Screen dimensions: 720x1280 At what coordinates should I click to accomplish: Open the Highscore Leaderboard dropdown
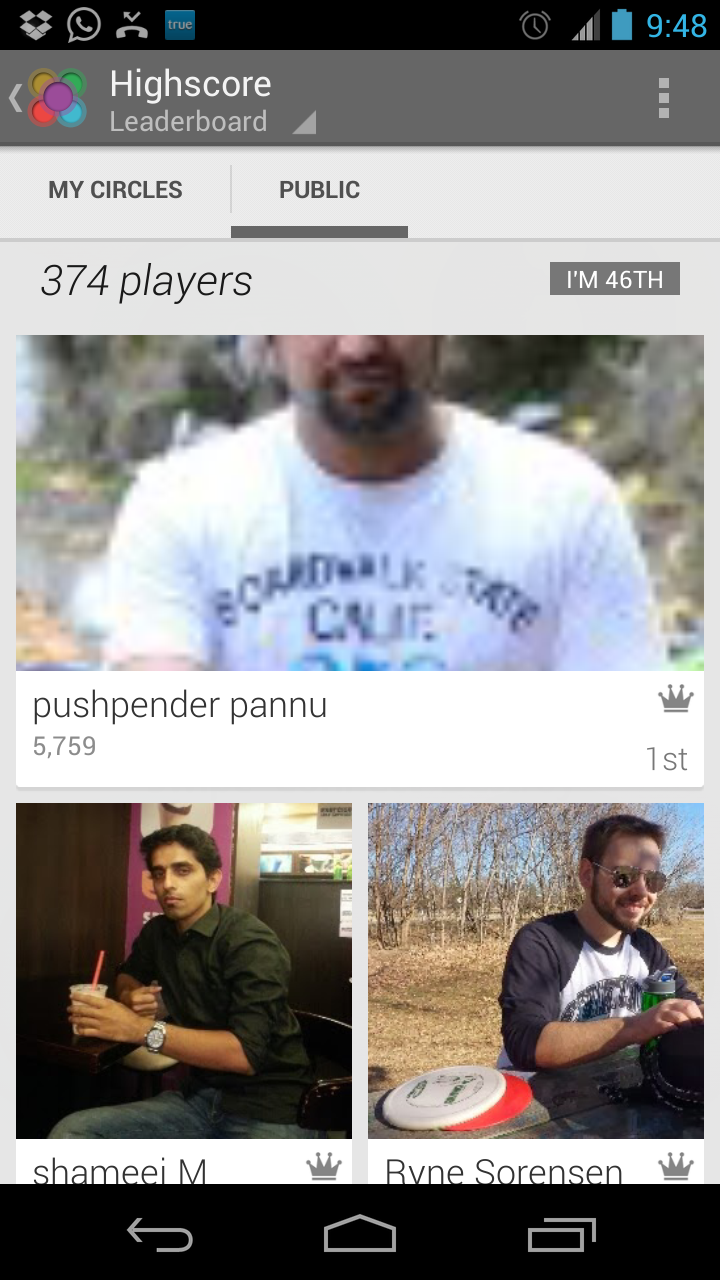[212, 101]
